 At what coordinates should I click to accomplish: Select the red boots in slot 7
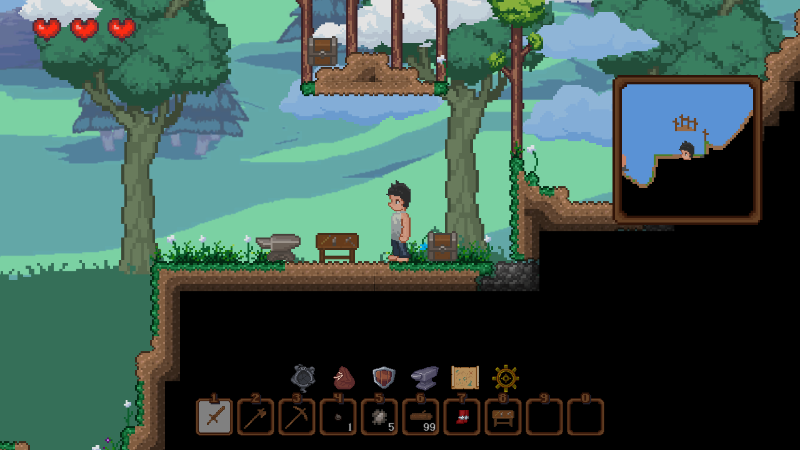click(462, 416)
